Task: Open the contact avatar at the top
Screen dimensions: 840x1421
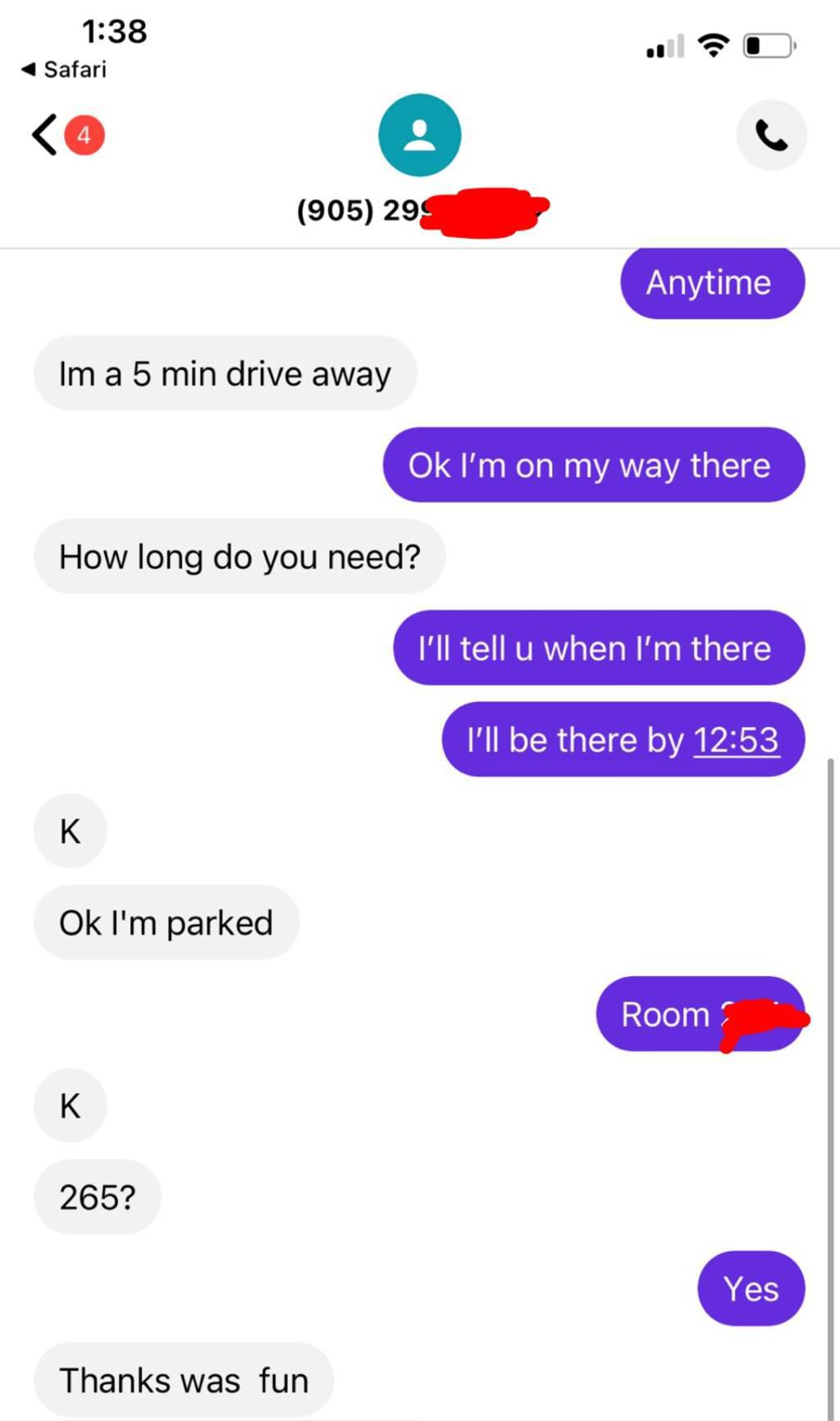Action: (419, 135)
